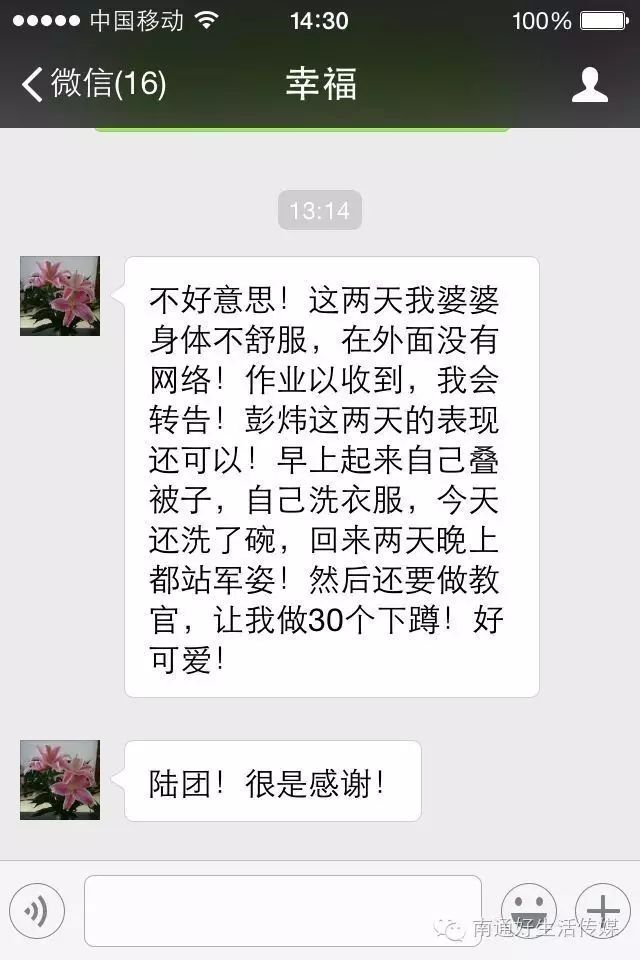Open the plus attachments menu
The image size is (640, 960).
click(602, 909)
